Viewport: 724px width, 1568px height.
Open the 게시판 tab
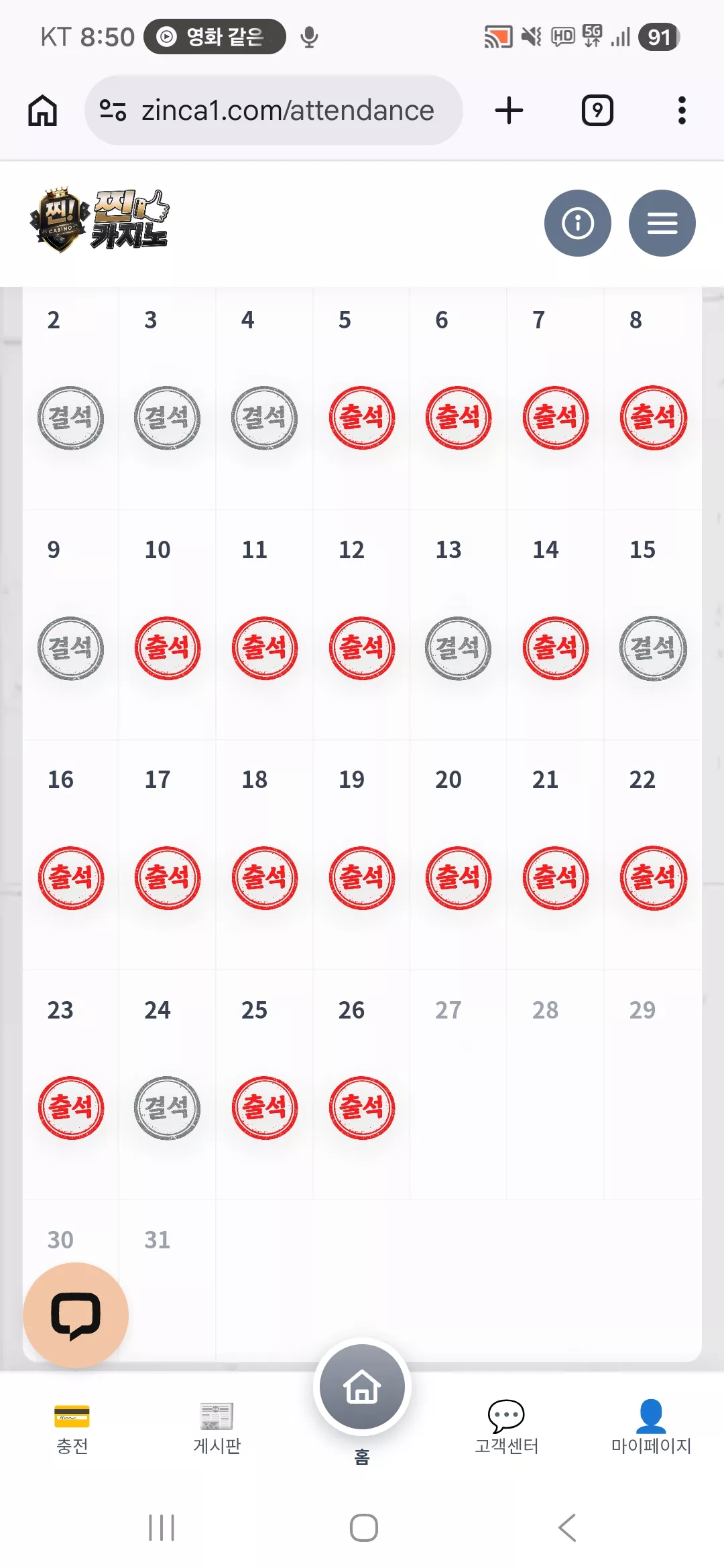217,1428
